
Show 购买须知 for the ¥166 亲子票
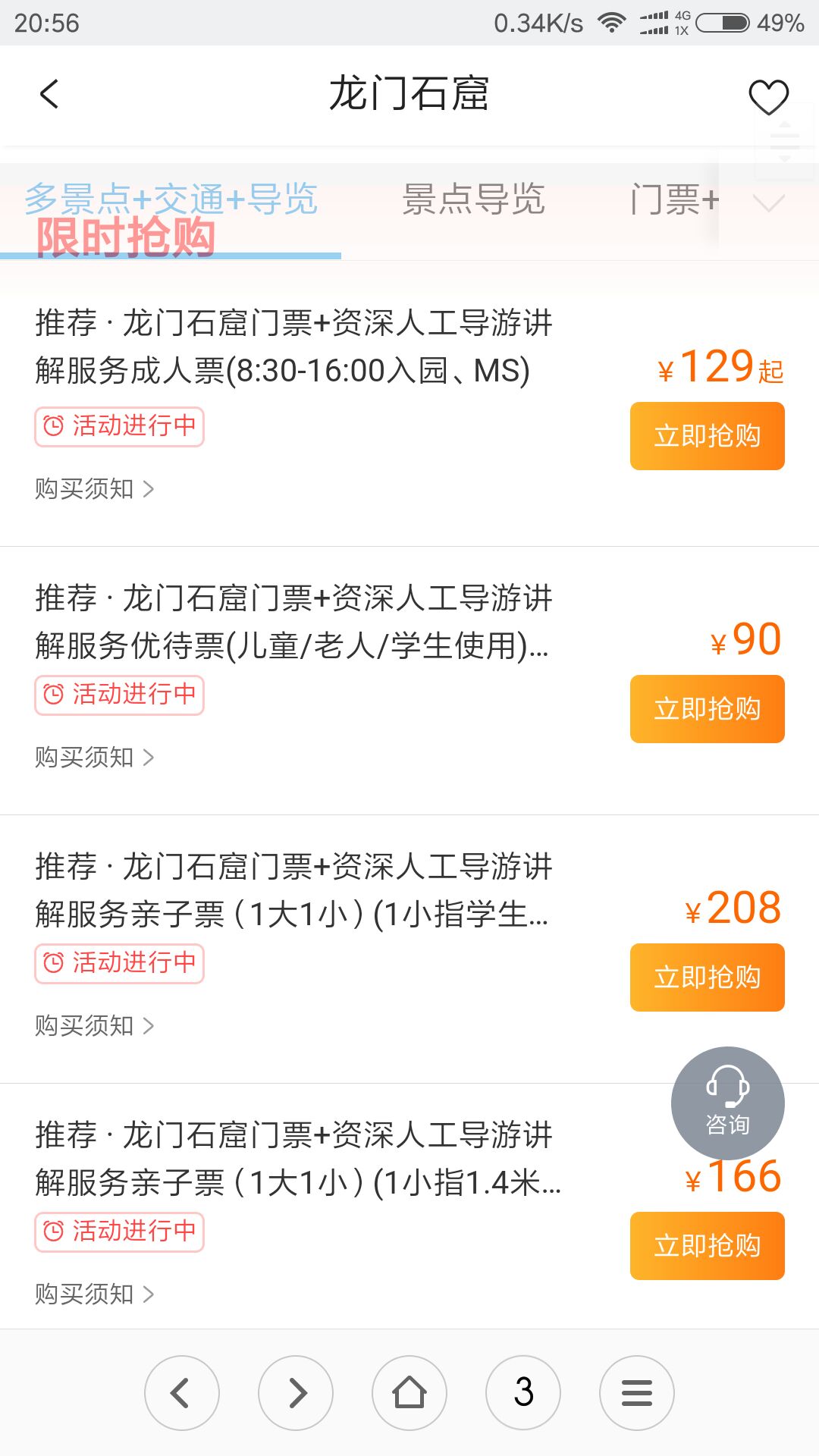pos(95,1294)
